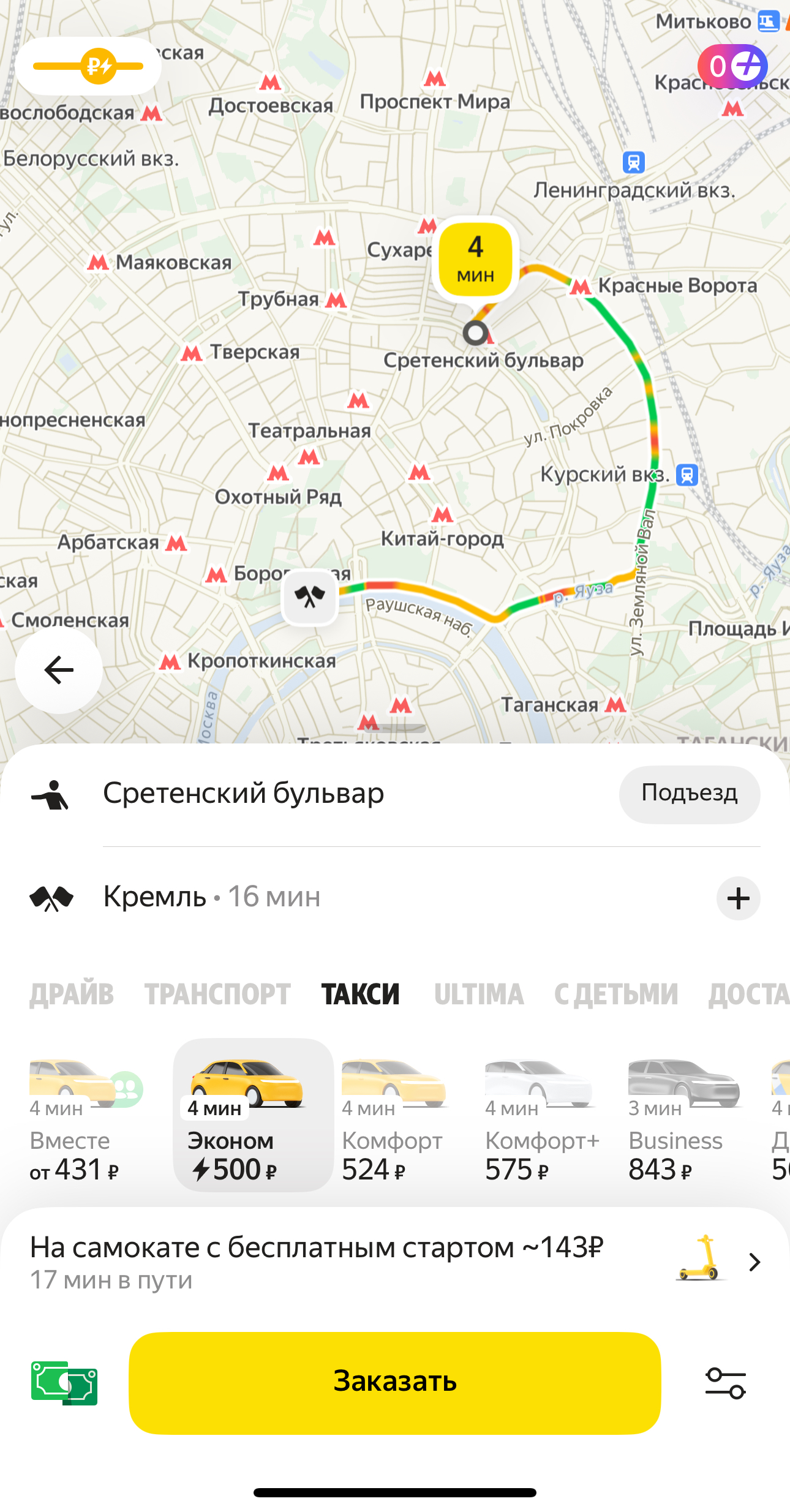Open cash payment method selection
This screenshot has height=1512, width=790.
pyautogui.click(x=64, y=1383)
